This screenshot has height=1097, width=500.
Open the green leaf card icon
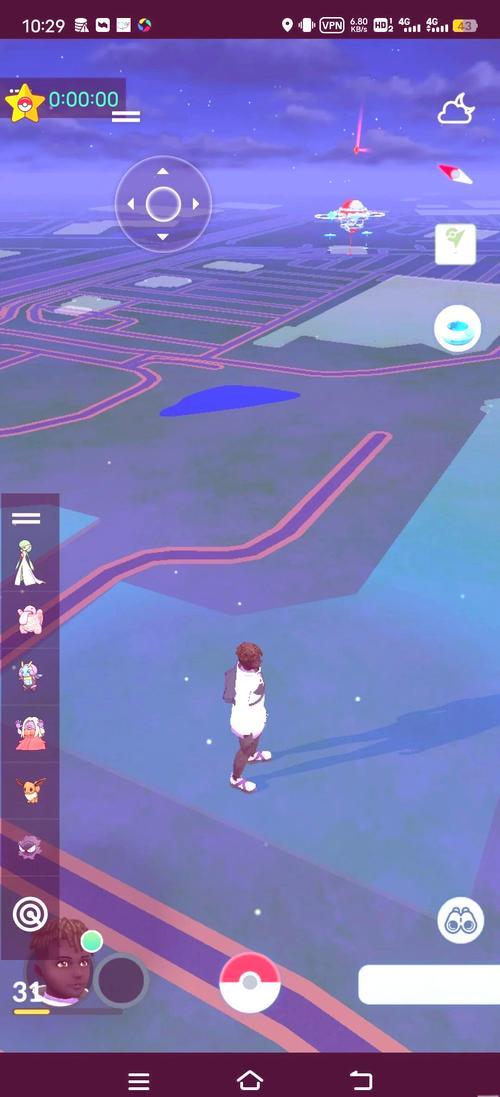pyautogui.click(x=455, y=244)
